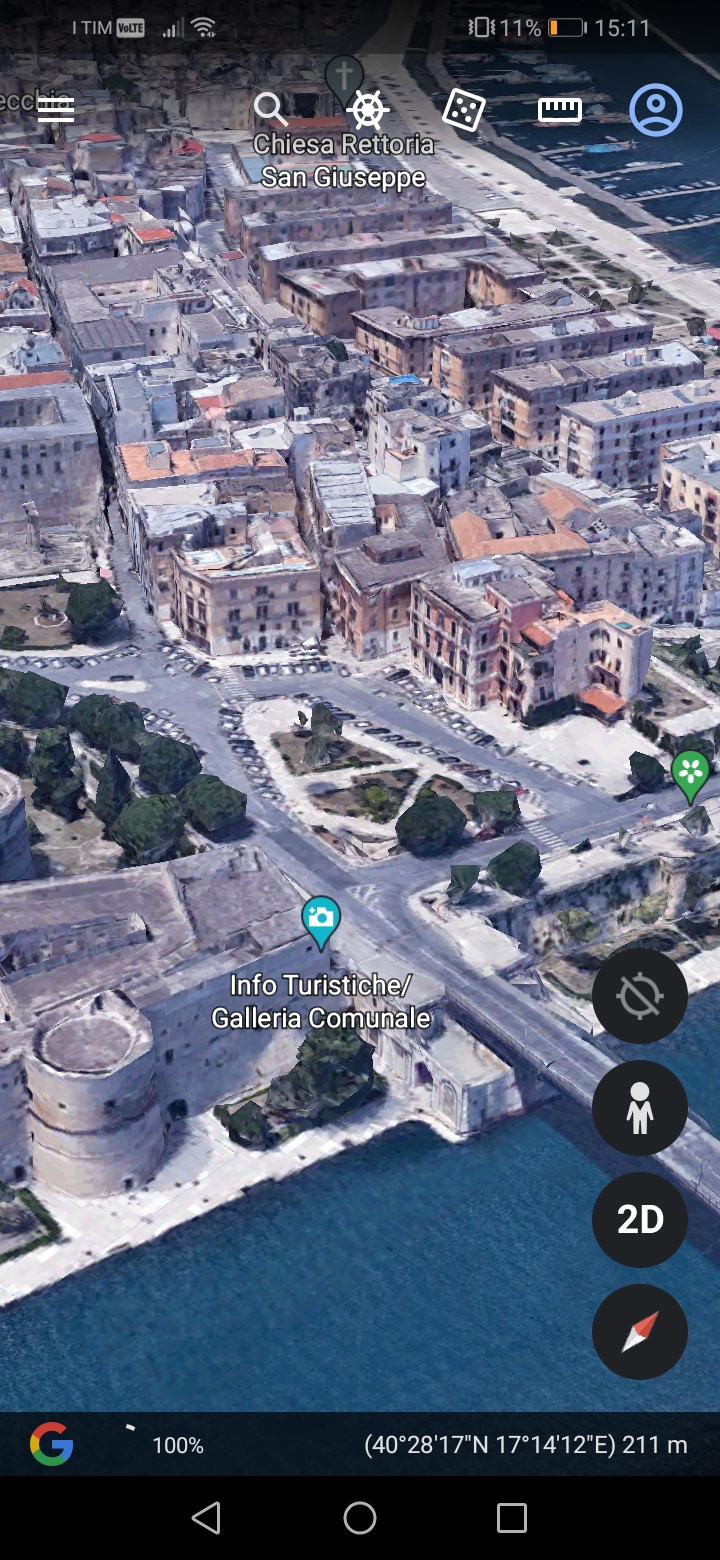720x1560 pixels.
Task: Switch the map to 2D view
Action: 640,1220
